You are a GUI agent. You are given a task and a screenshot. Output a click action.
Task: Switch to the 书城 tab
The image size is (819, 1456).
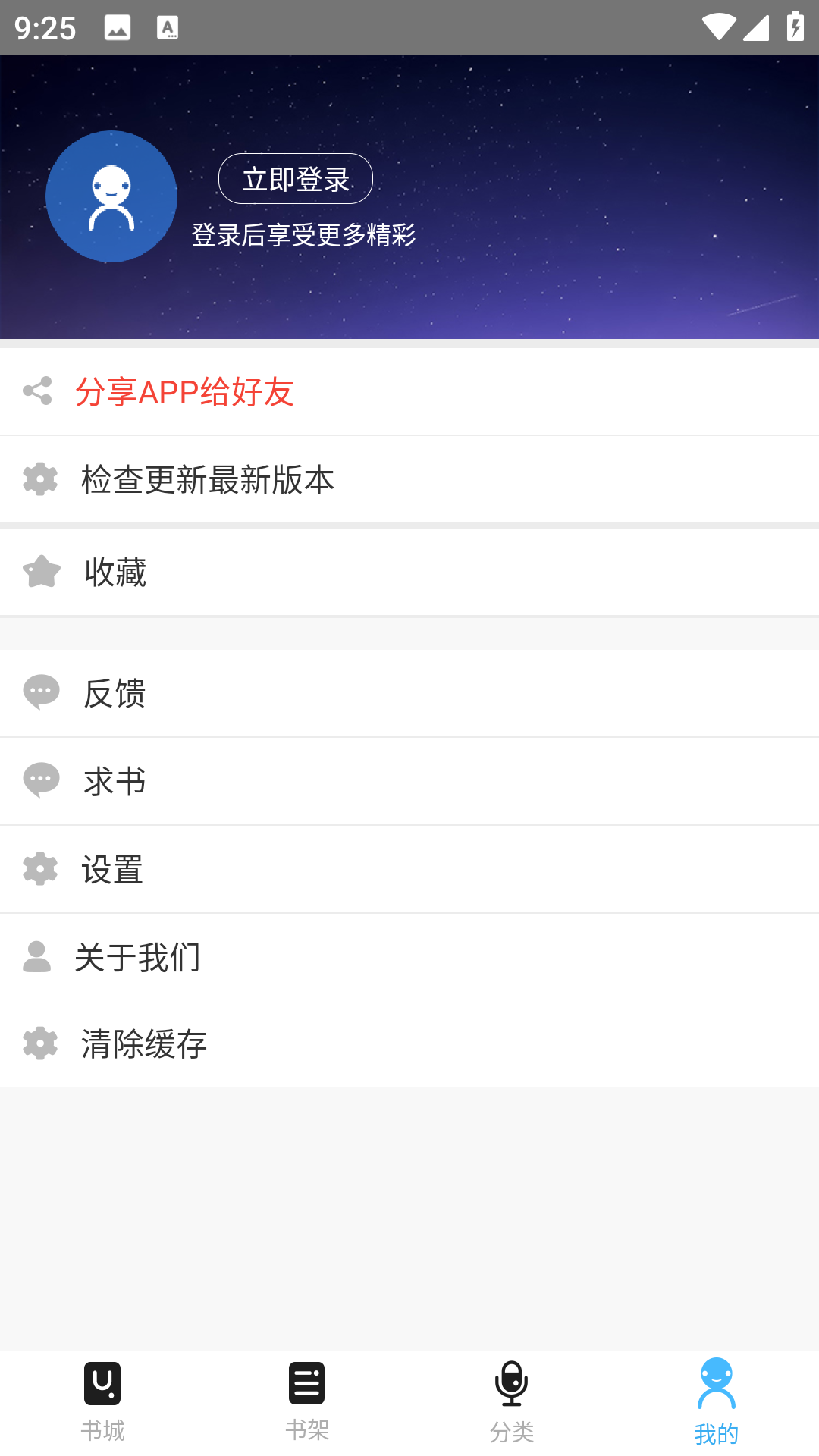tap(102, 1403)
